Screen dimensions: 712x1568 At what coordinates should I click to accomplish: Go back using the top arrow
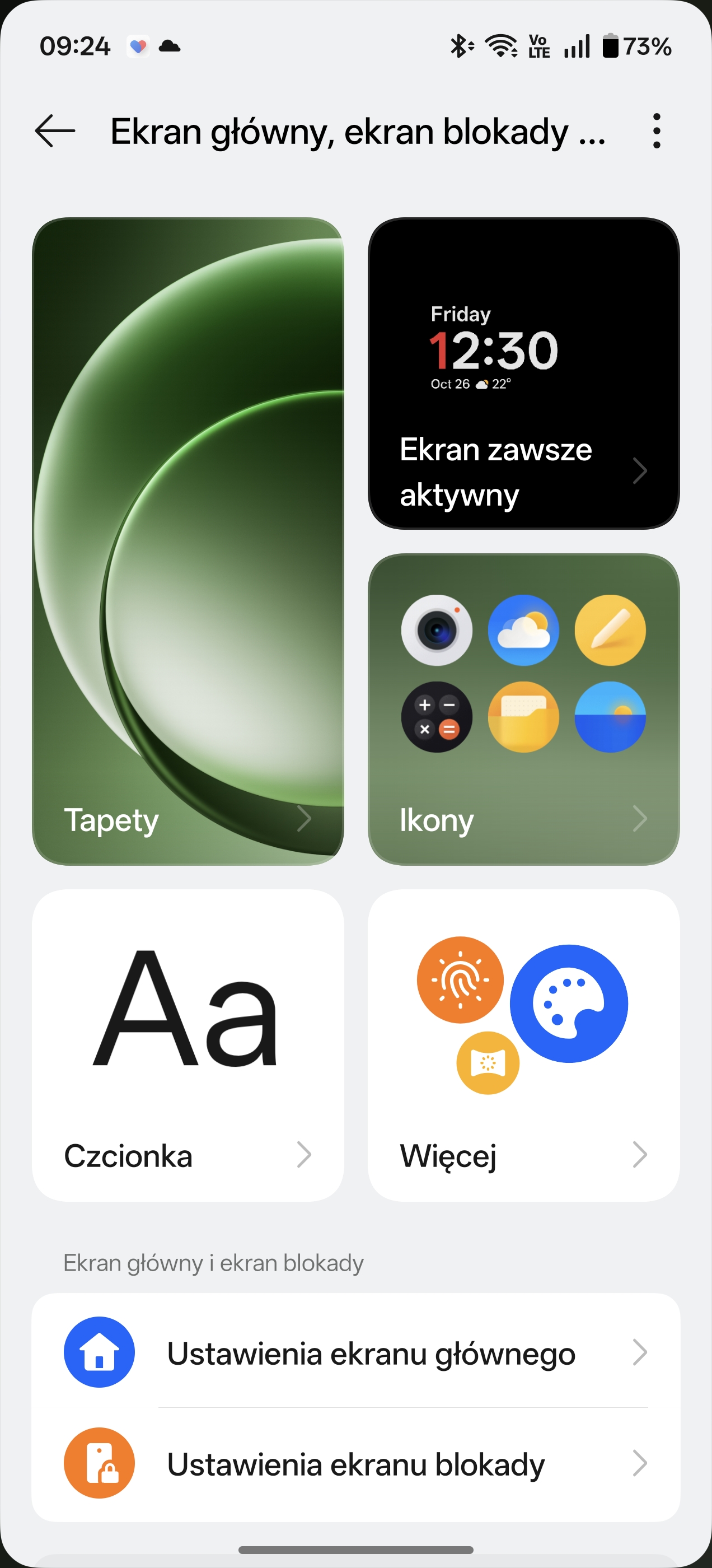tap(55, 131)
